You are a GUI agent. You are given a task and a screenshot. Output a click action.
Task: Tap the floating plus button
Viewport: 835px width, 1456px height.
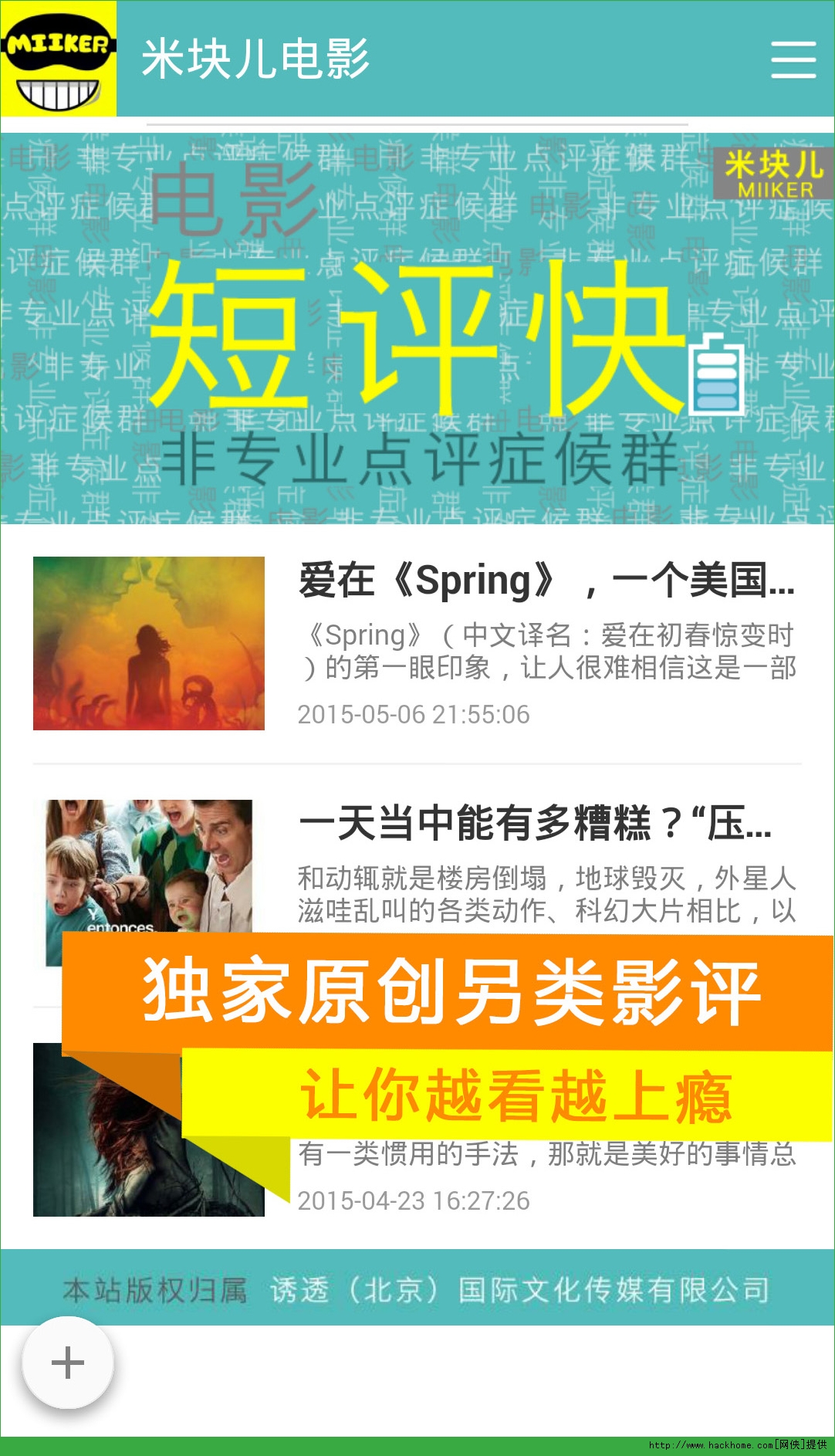[68, 1363]
